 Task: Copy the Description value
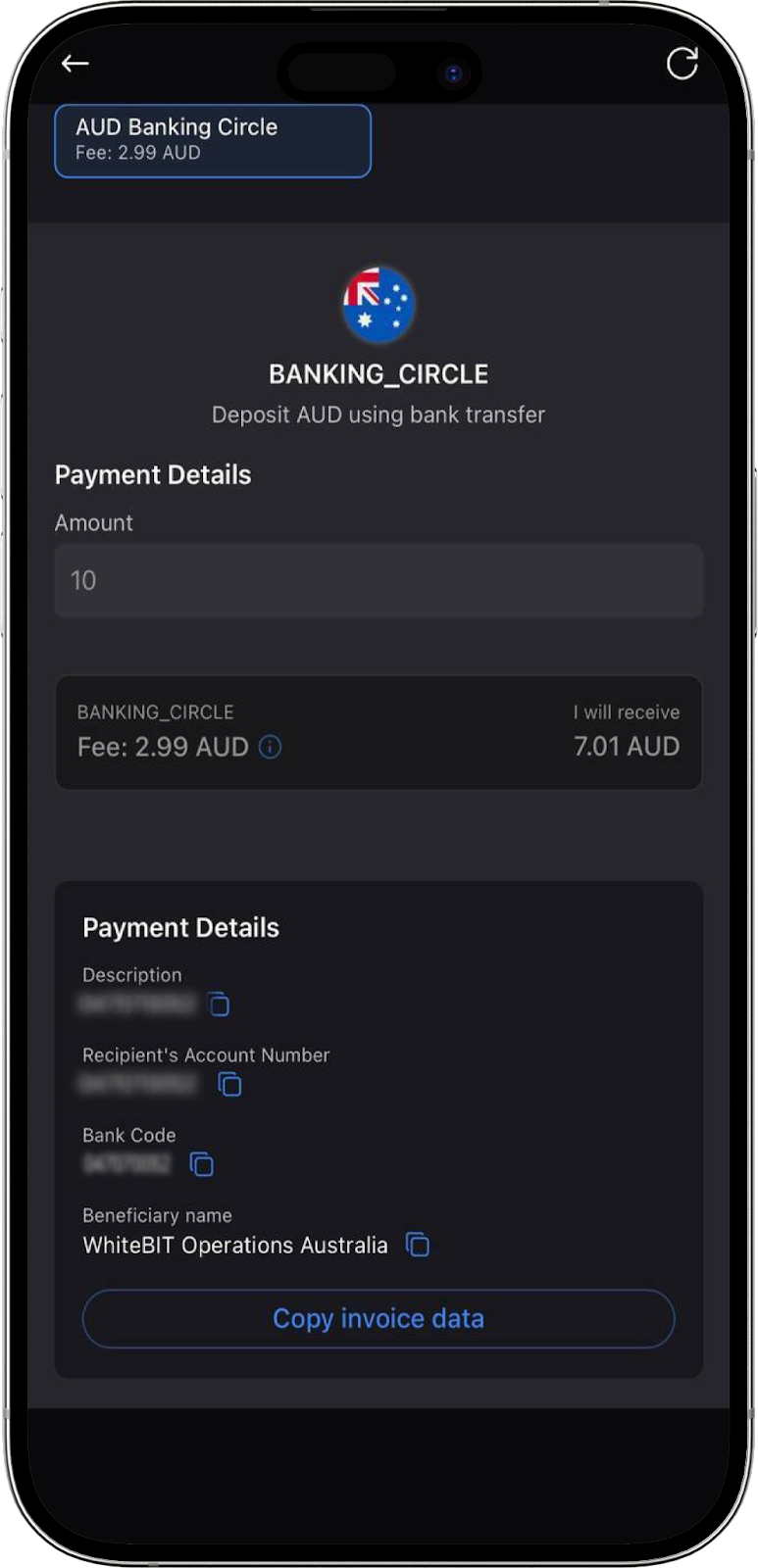point(219,1004)
